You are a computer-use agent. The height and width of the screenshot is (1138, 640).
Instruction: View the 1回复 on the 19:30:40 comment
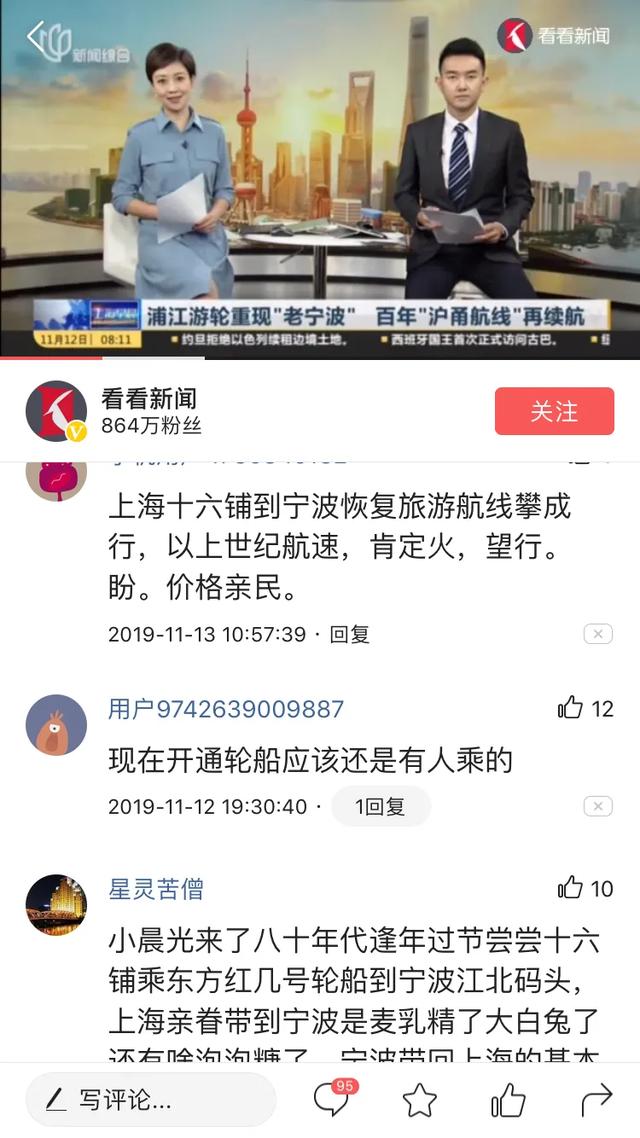click(381, 806)
